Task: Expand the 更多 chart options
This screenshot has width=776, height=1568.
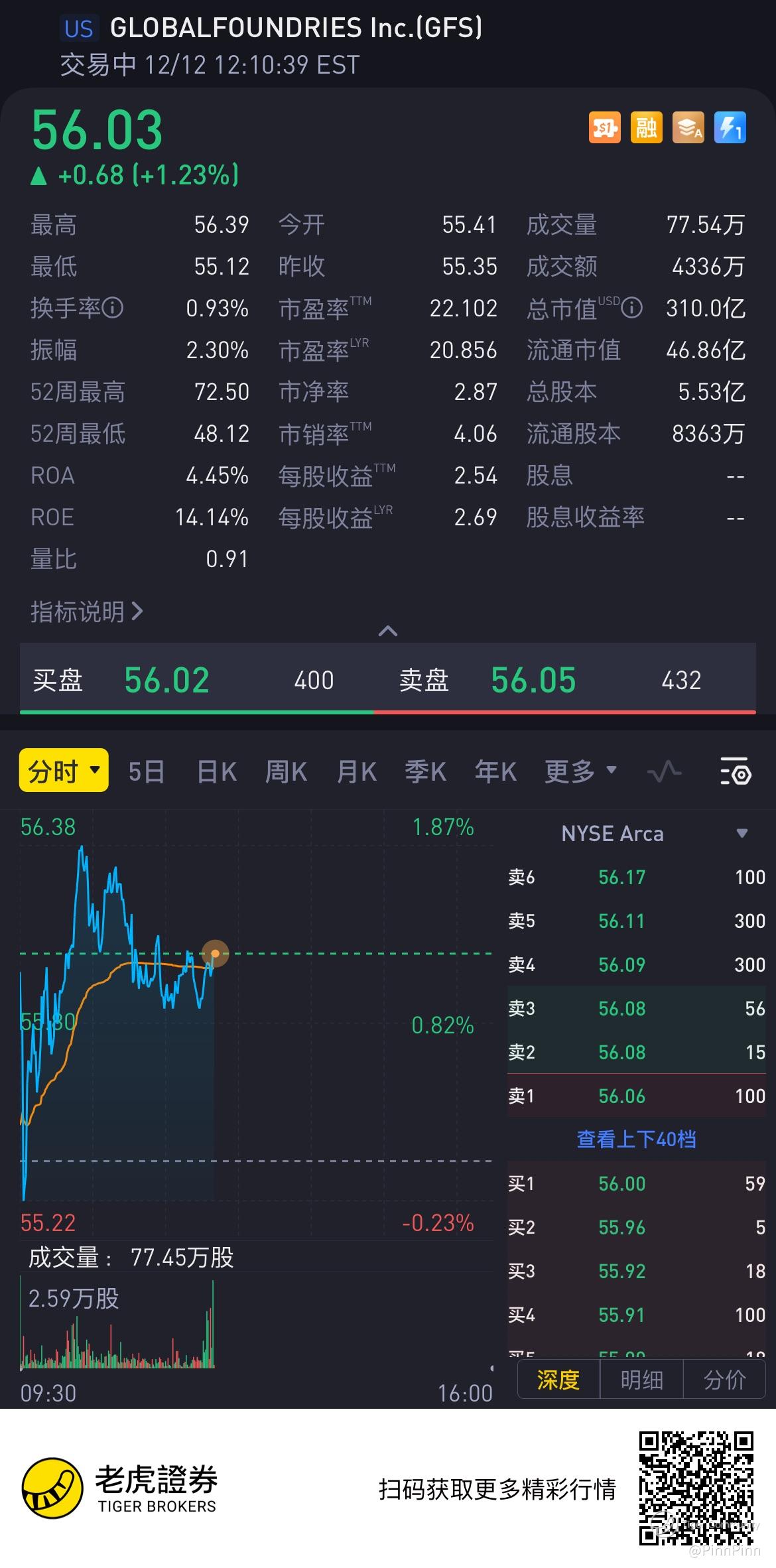Action: coord(580,771)
